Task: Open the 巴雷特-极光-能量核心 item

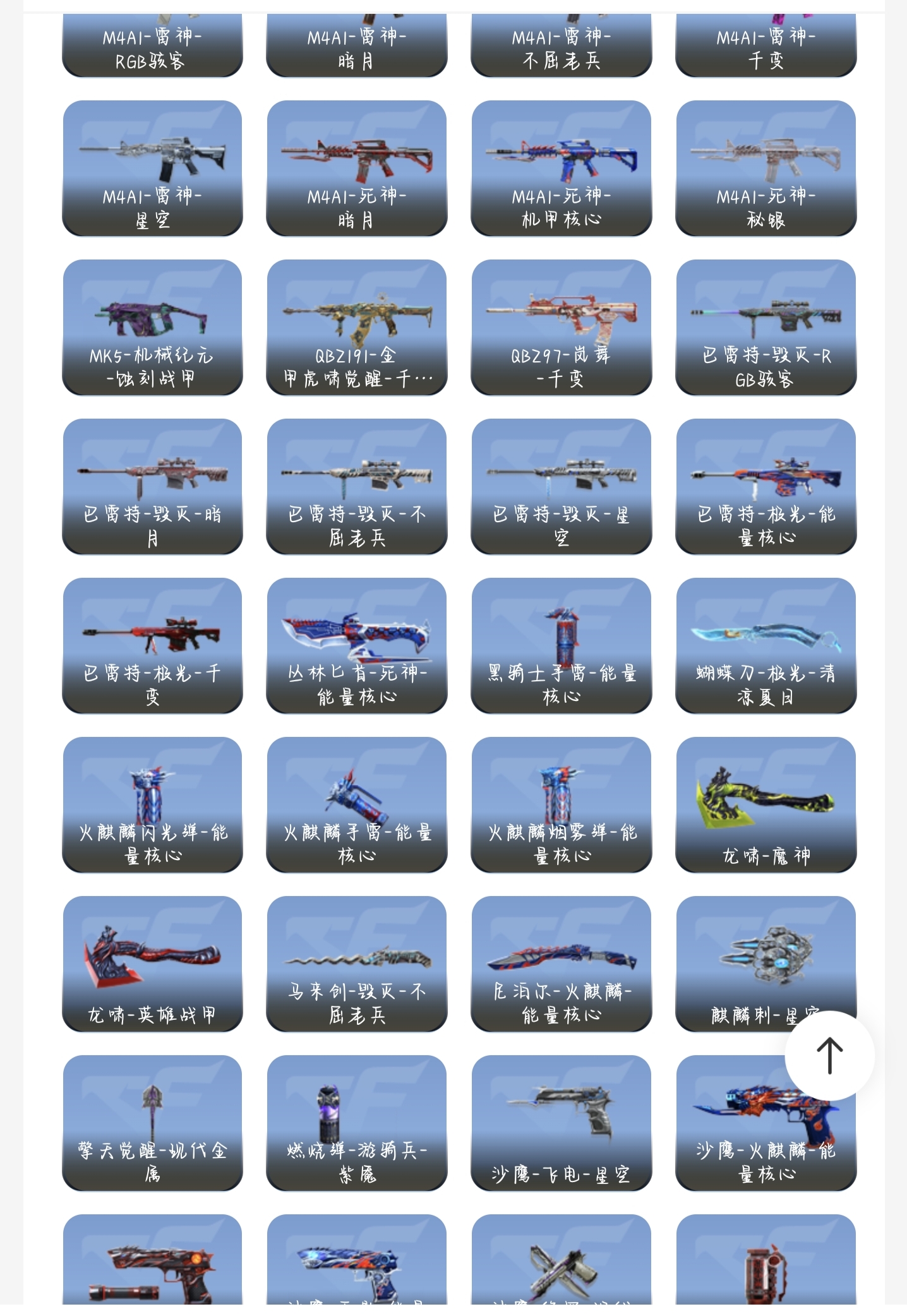Action: pyautogui.click(x=766, y=486)
